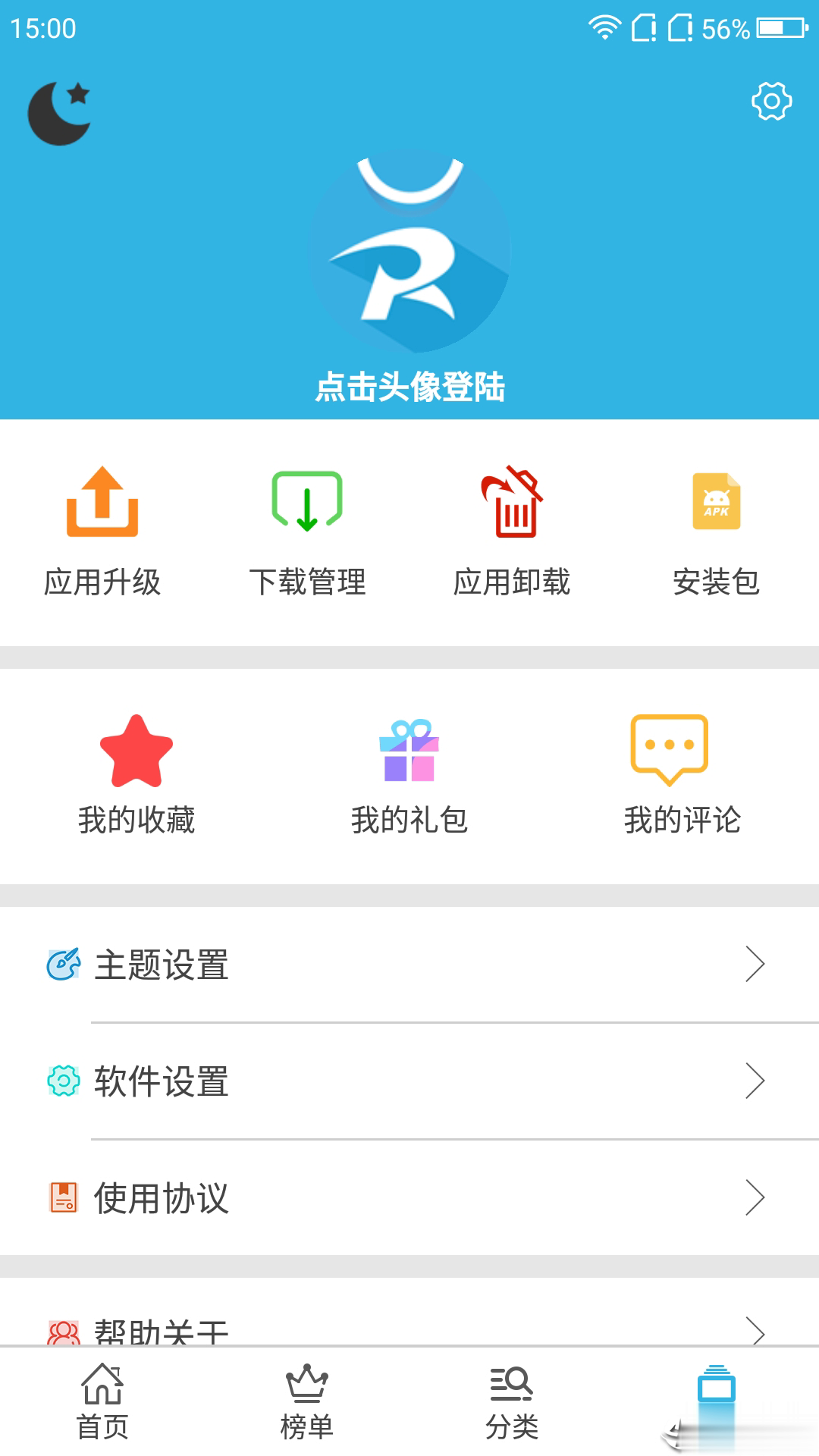This screenshot has height=1456, width=819.
Task: Tap 点击头像登陆 to log in
Action: [x=409, y=387]
